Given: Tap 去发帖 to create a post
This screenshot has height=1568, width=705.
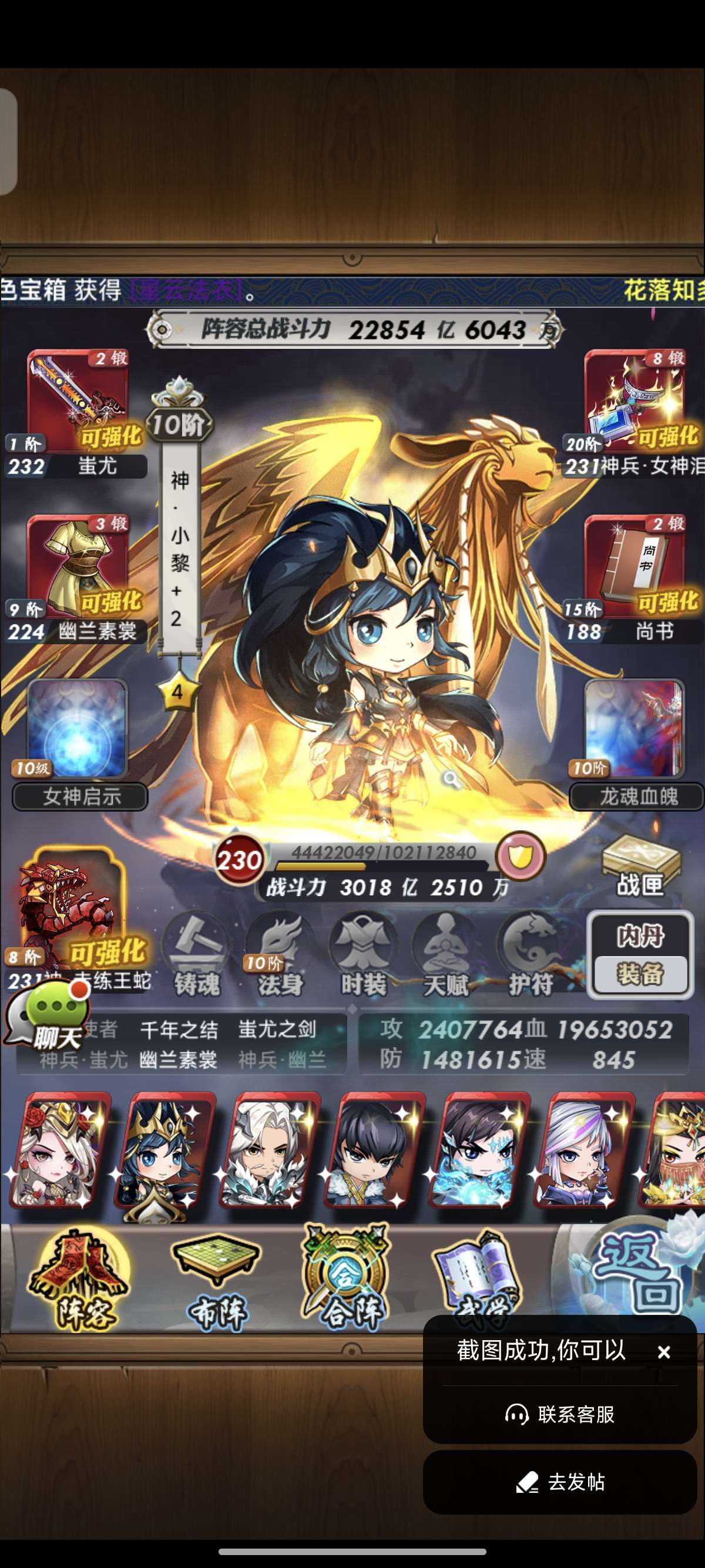Looking at the screenshot, I should click(560, 1482).
